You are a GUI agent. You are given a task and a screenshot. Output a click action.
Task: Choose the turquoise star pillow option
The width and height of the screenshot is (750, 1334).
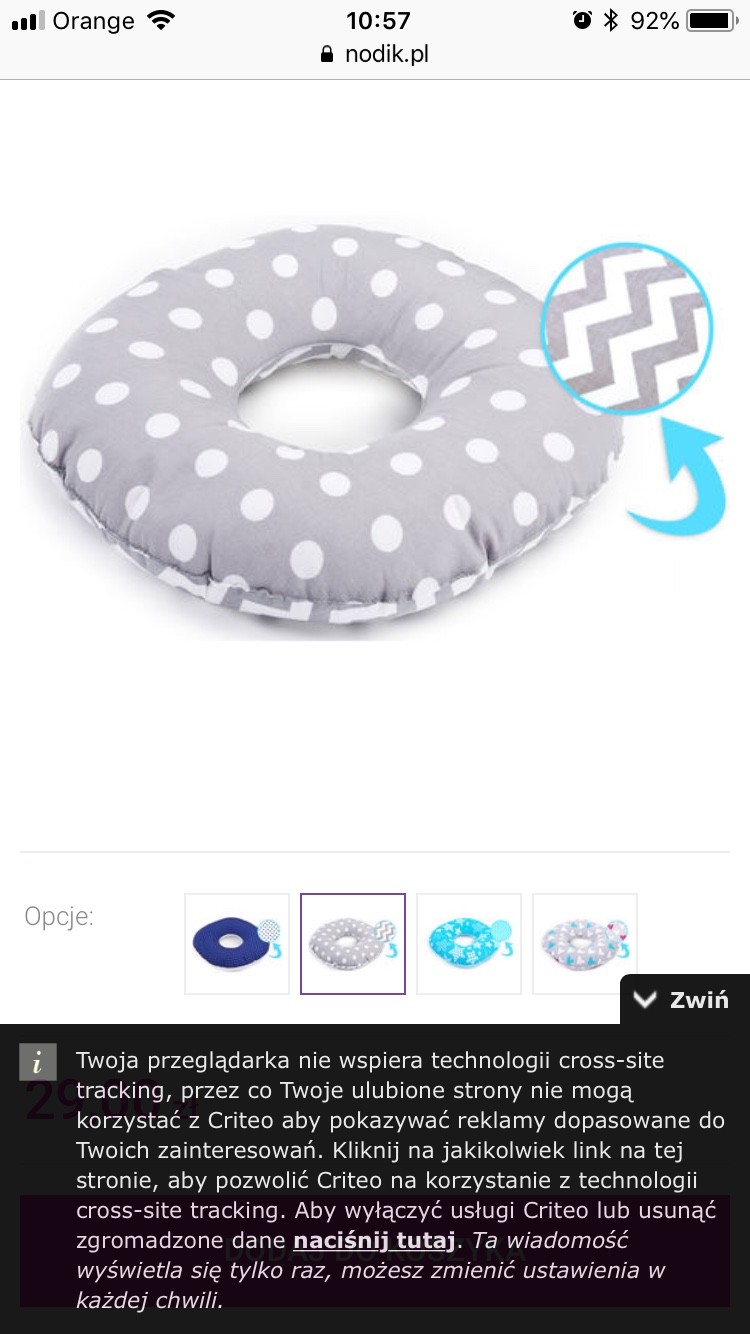pyautogui.click(x=469, y=943)
